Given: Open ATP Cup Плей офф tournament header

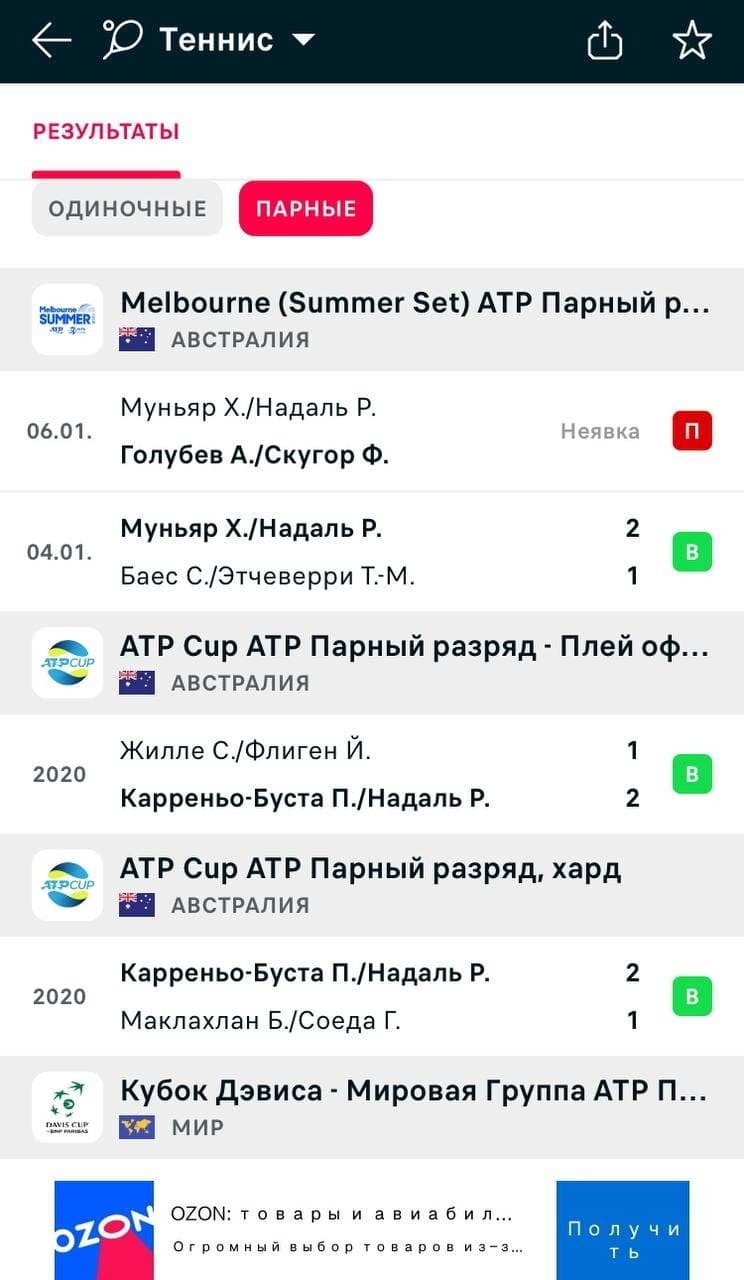Looking at the screenshot, I should [414, 663].
